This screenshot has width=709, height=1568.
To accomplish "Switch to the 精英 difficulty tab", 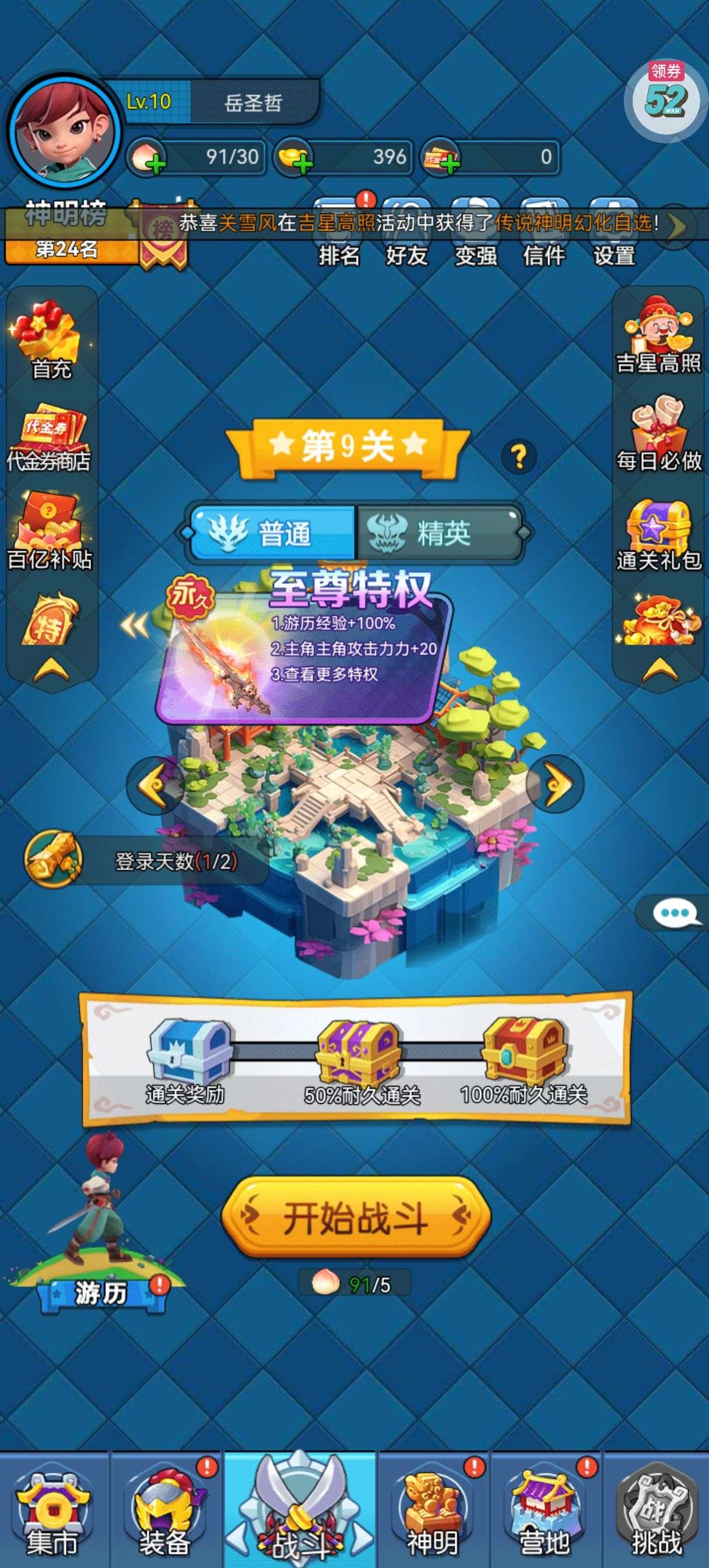I will [x=440, y=533].
